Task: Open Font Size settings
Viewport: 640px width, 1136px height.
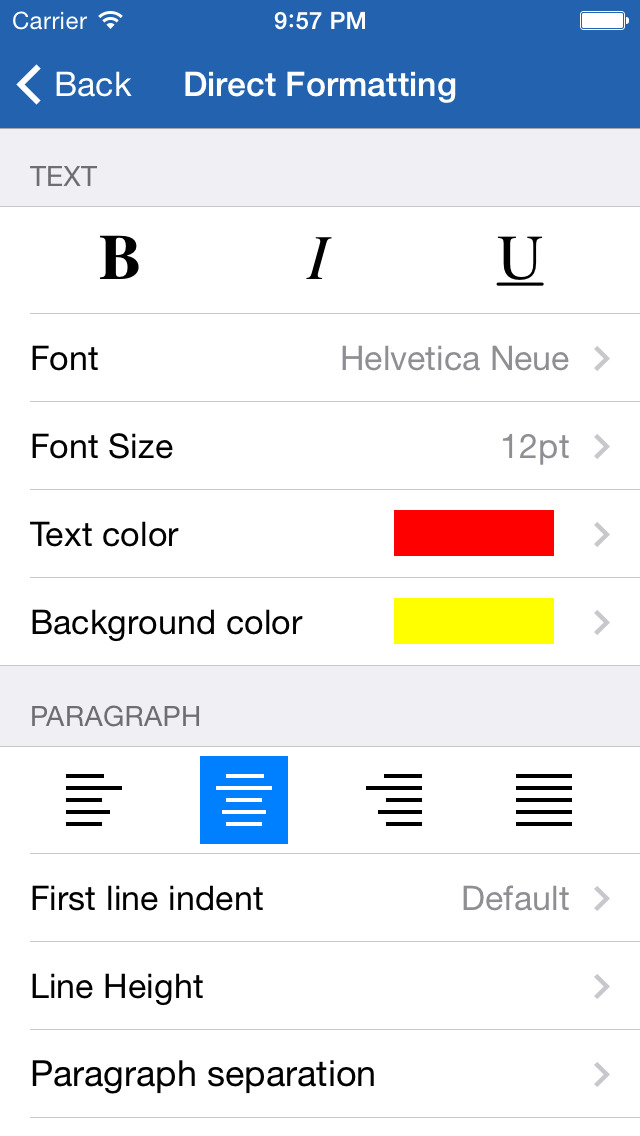Action: 320,446
